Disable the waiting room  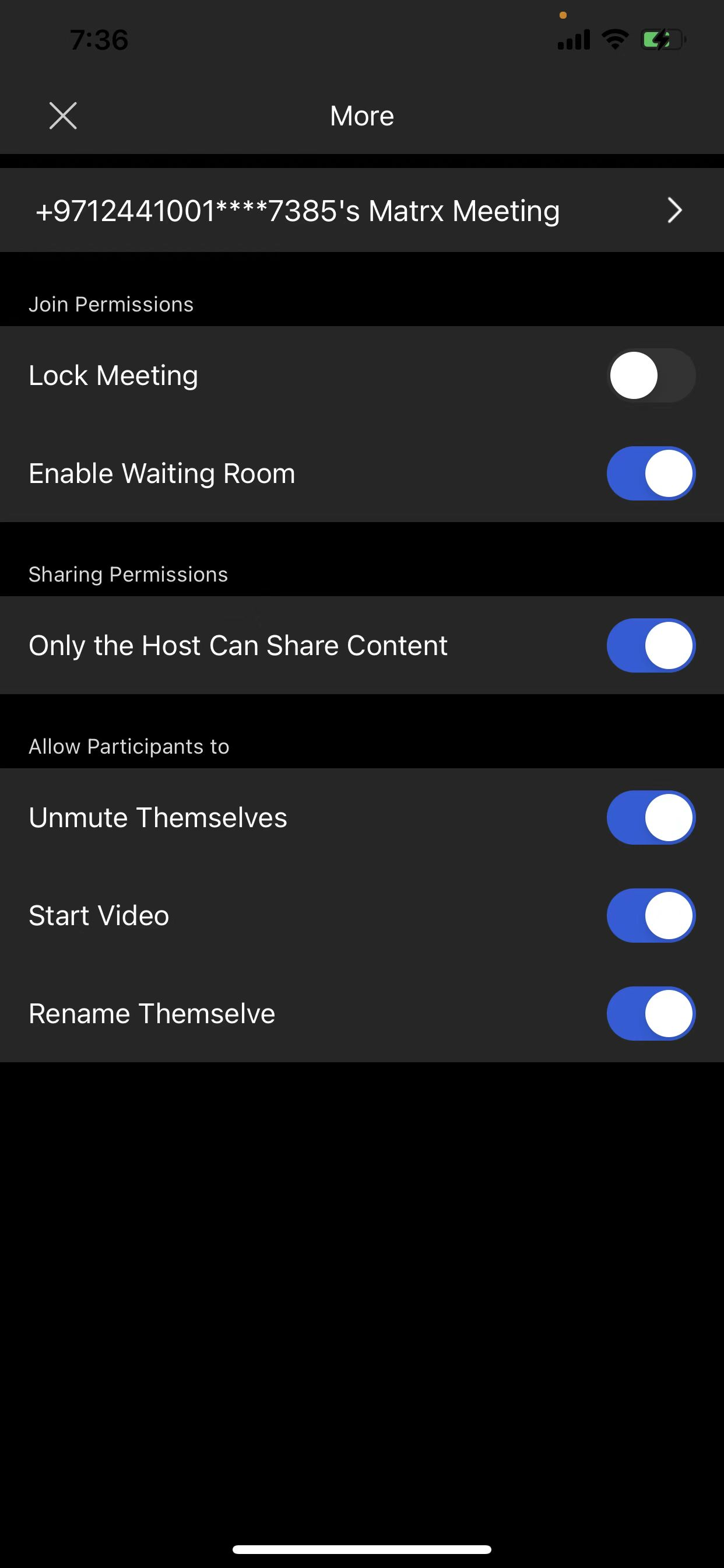pos(651,474)
